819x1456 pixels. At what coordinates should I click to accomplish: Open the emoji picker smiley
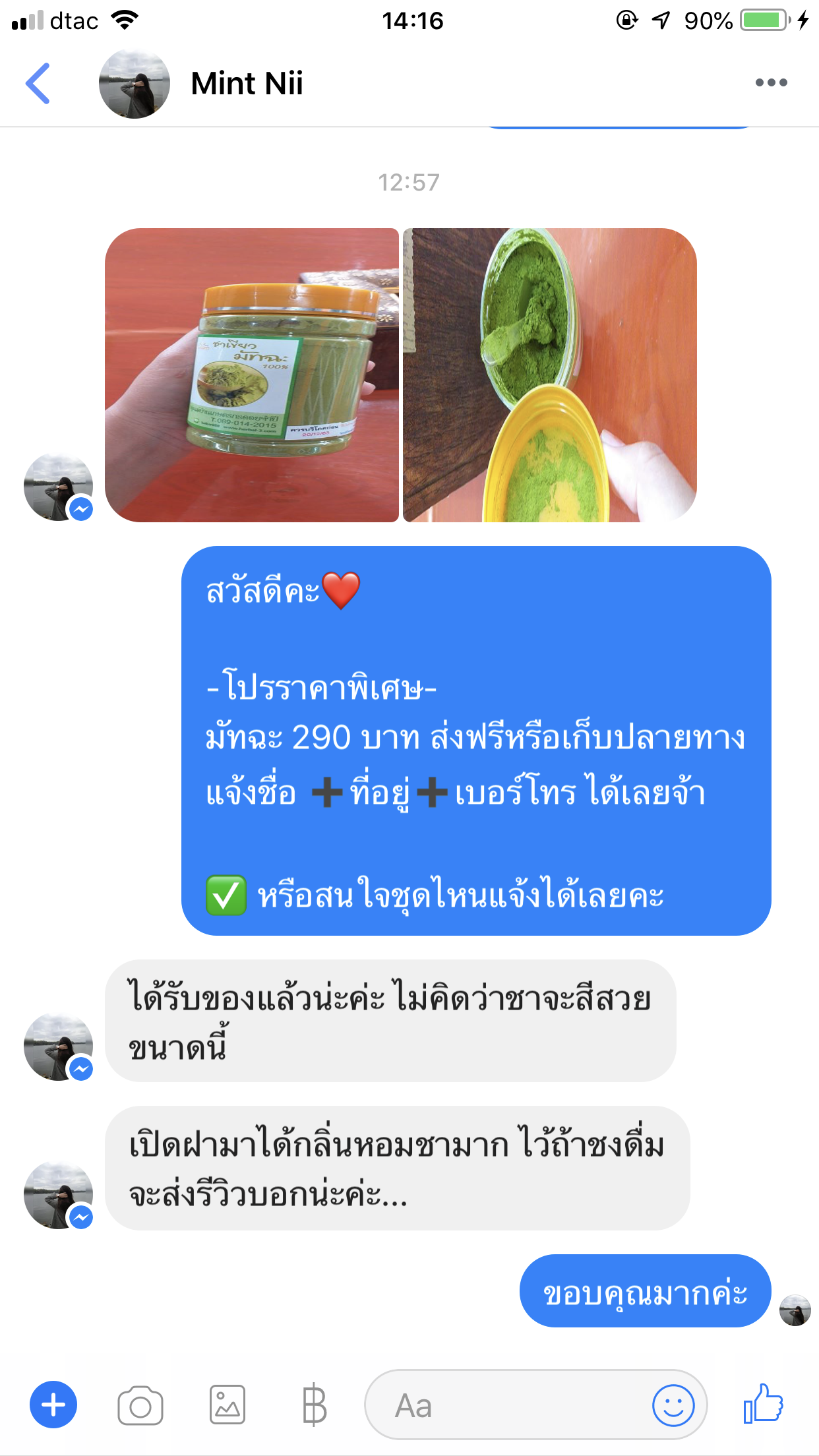coord(673,1405)
